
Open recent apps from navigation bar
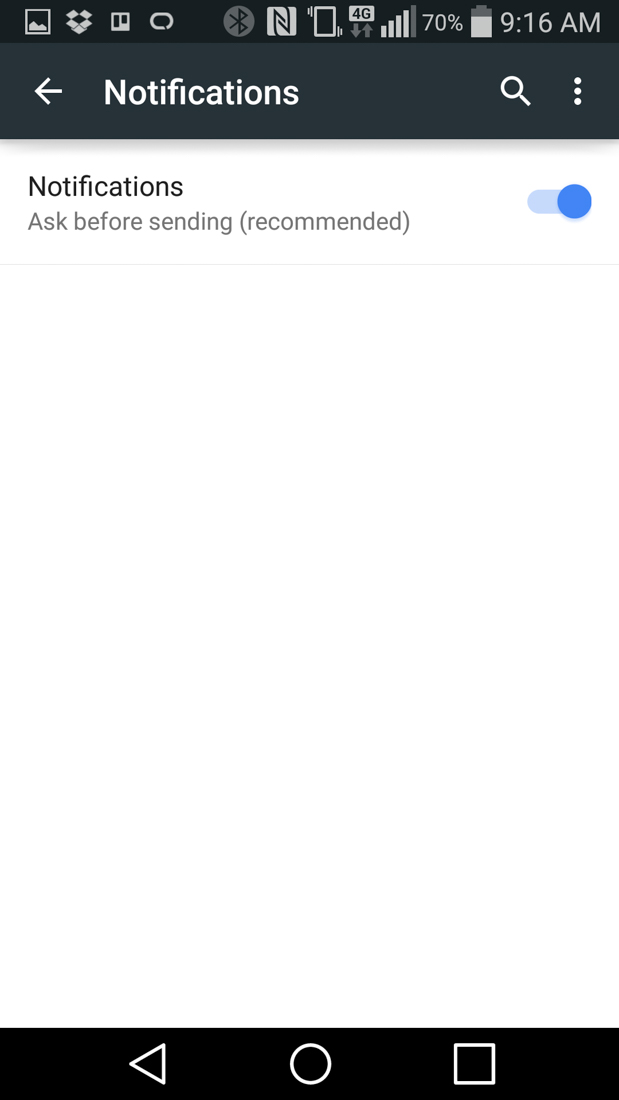click(474, 1063)
